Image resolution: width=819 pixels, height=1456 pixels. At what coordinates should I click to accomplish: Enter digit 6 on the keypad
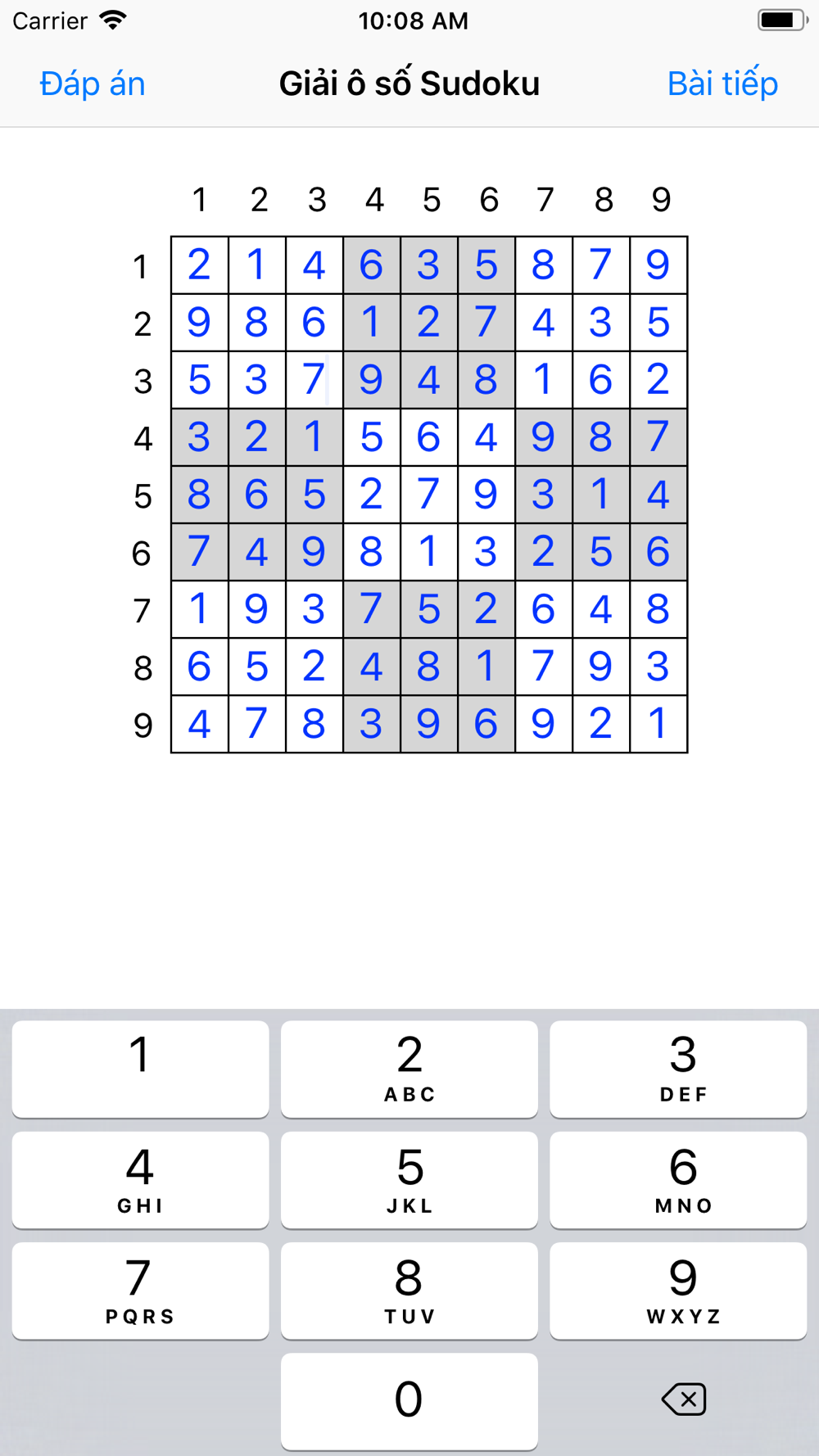678,1180
